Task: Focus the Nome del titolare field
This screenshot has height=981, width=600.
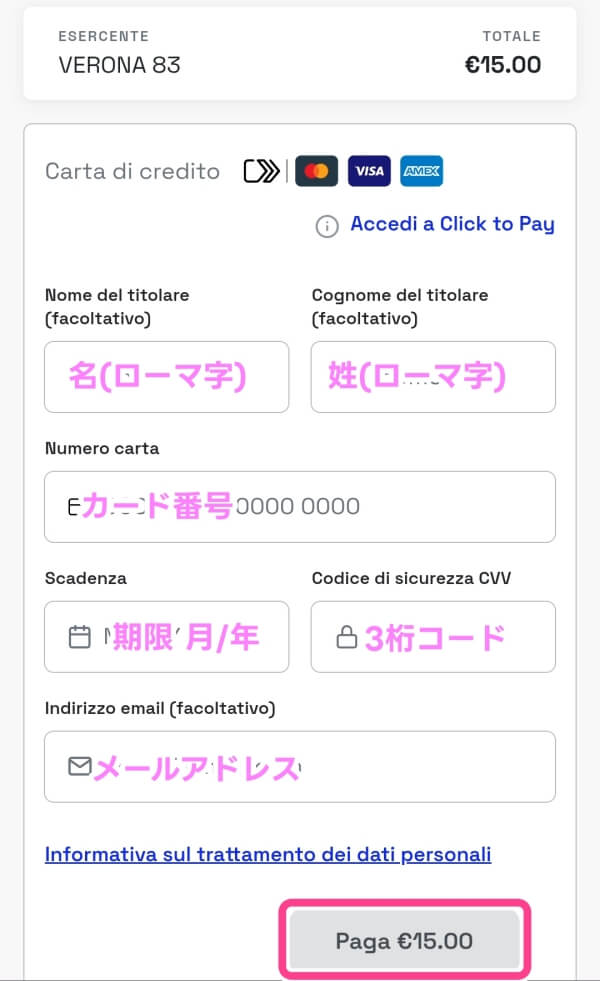Action: point(166,377)
